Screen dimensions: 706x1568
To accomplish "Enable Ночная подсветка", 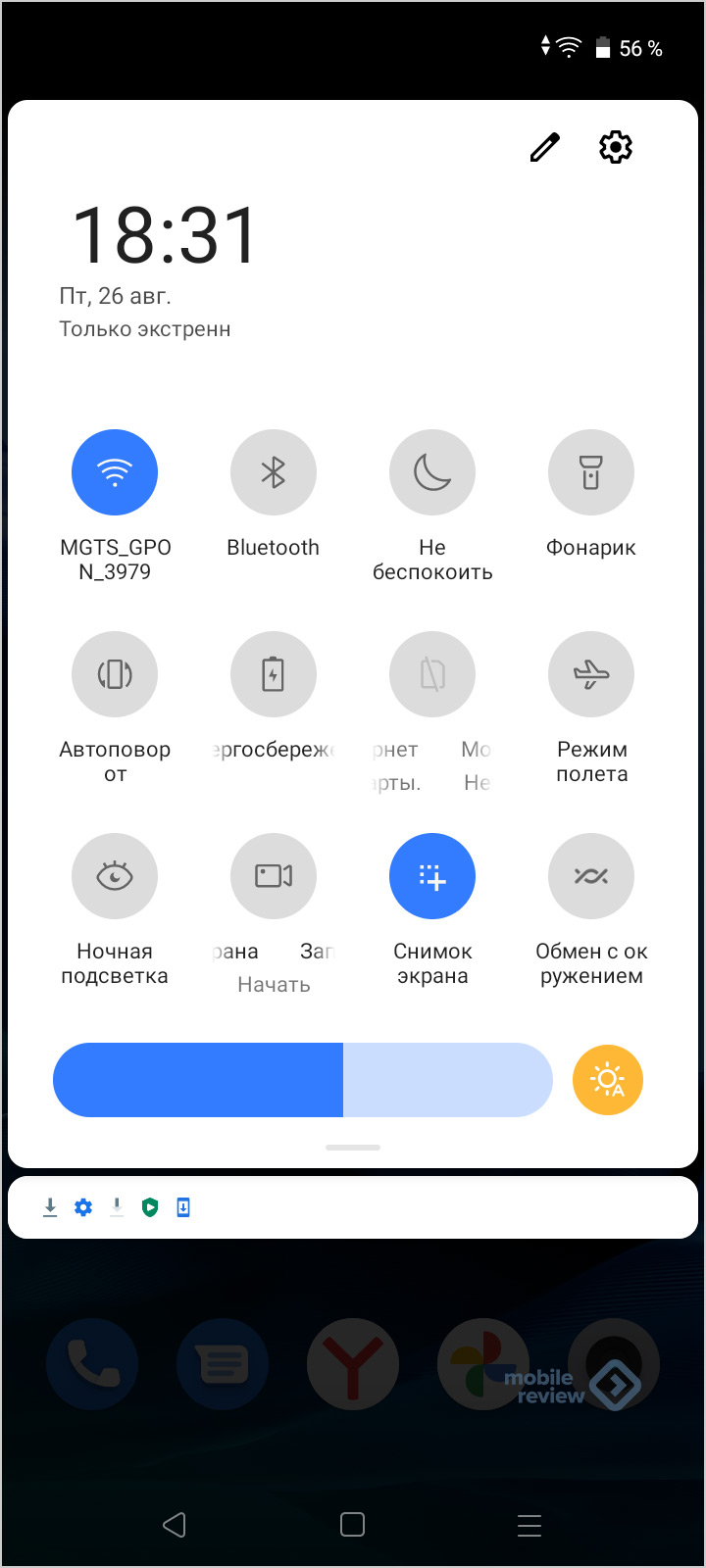I will (115, 876).
